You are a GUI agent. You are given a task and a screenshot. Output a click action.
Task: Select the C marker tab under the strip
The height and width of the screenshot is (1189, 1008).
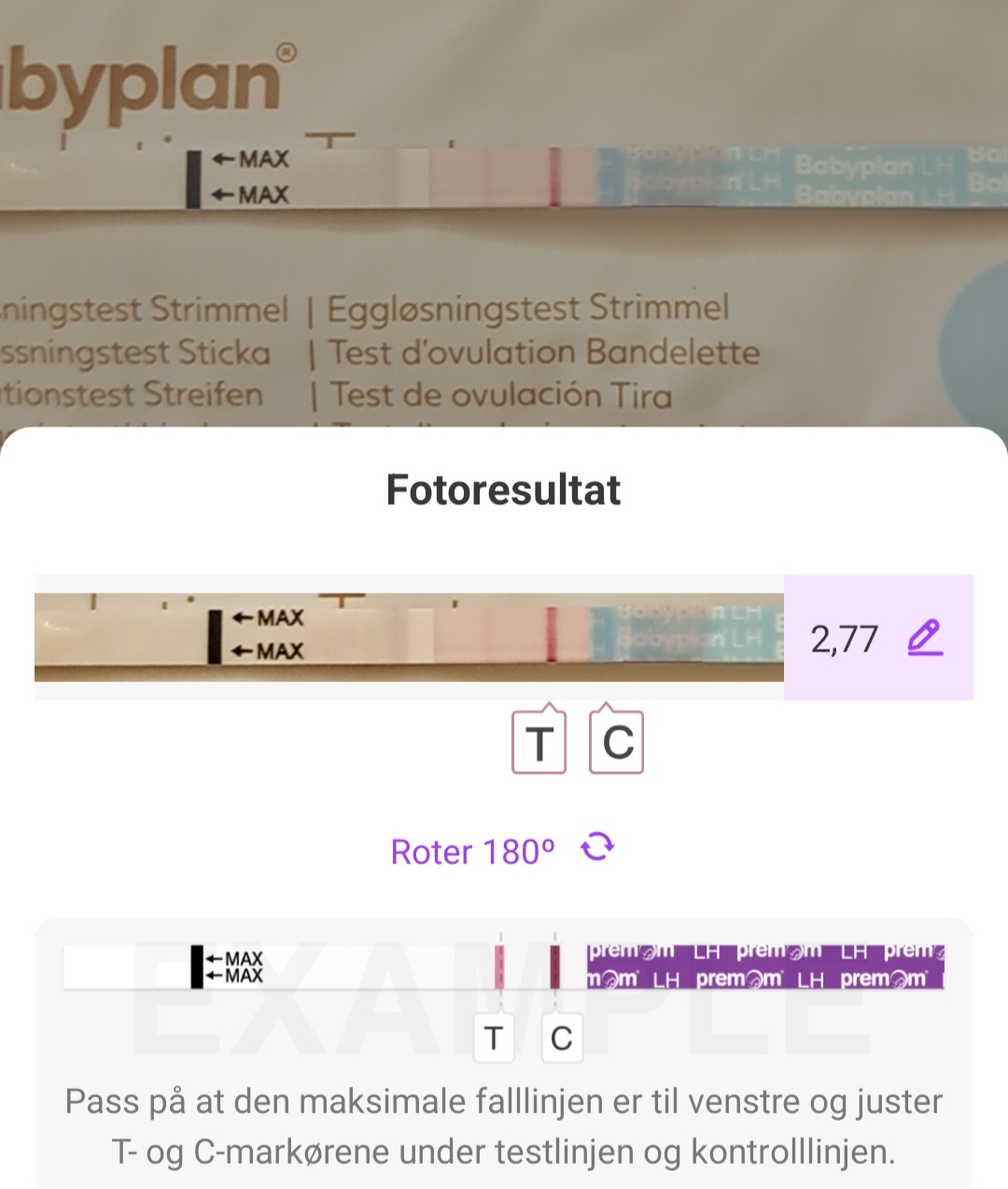point(618,743)
